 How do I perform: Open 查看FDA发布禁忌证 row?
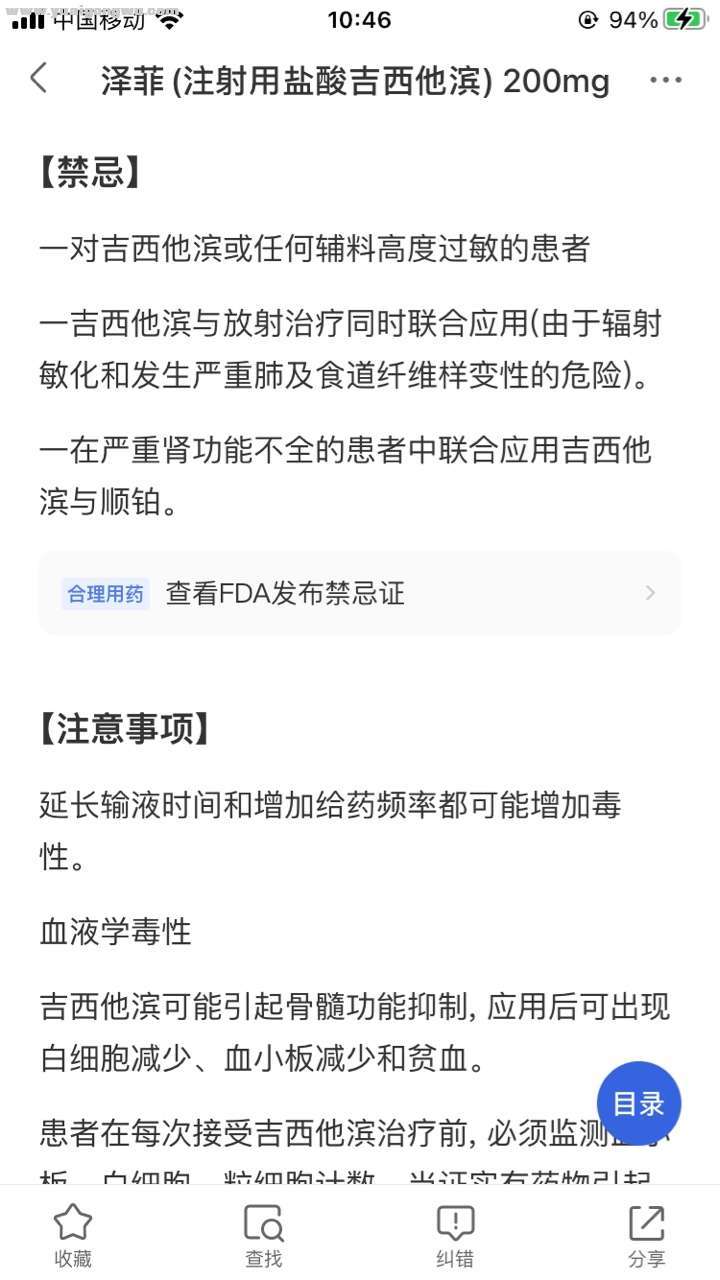[360, 593]
